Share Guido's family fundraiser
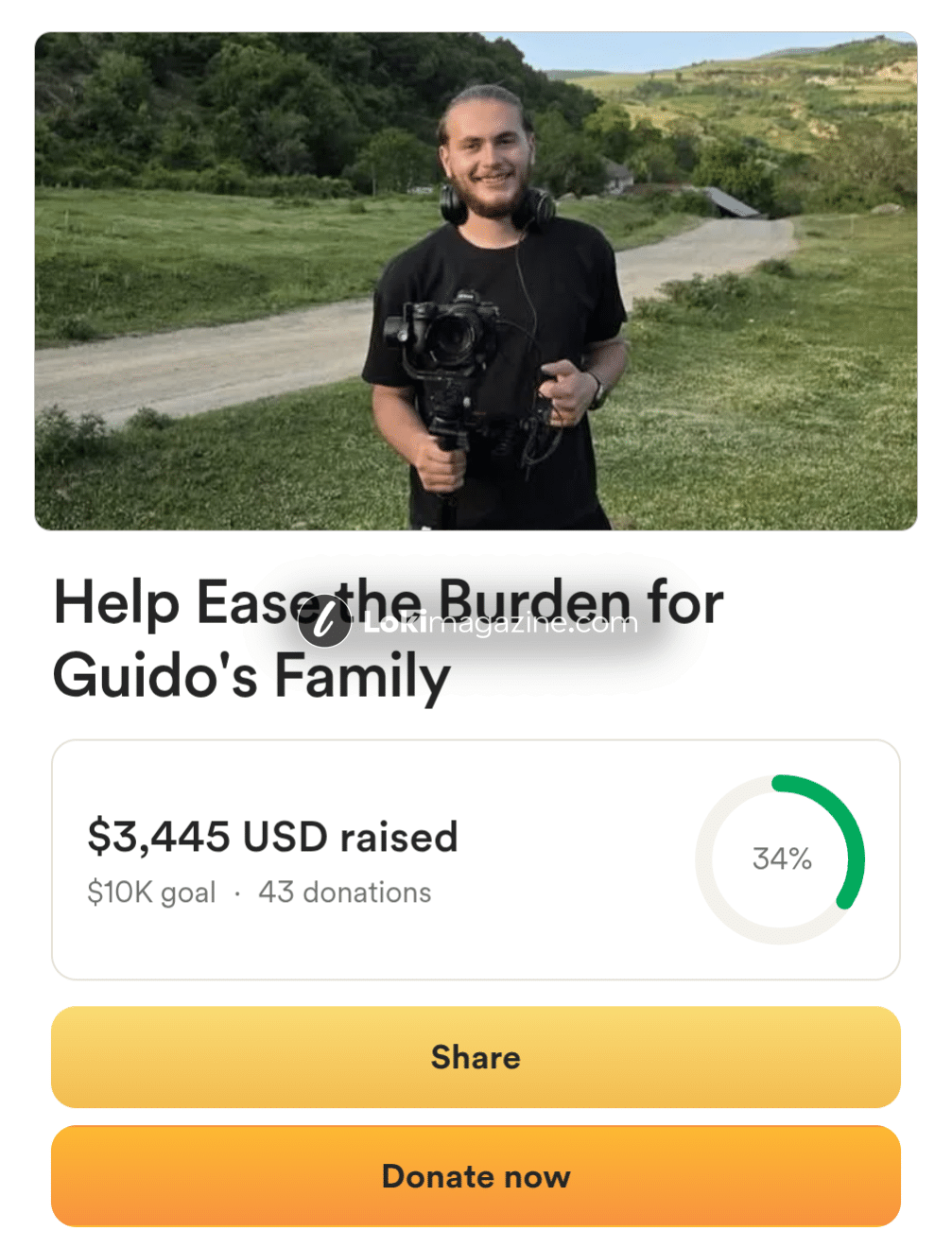The width and height of the screenshot is (952, 1248). 476,1056
